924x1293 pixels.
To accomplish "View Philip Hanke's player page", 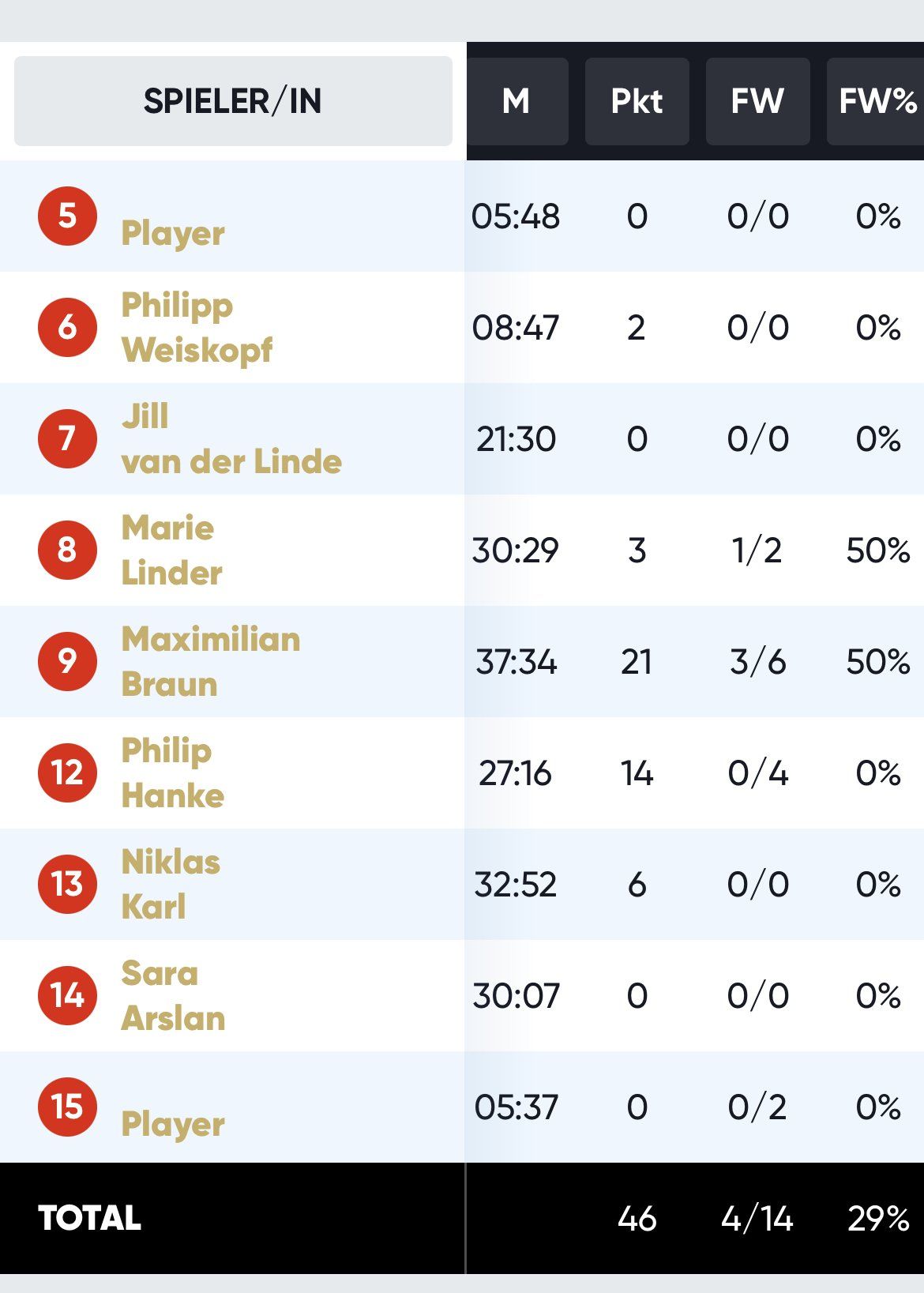I will pyautogui.click(x=172, y=773).
